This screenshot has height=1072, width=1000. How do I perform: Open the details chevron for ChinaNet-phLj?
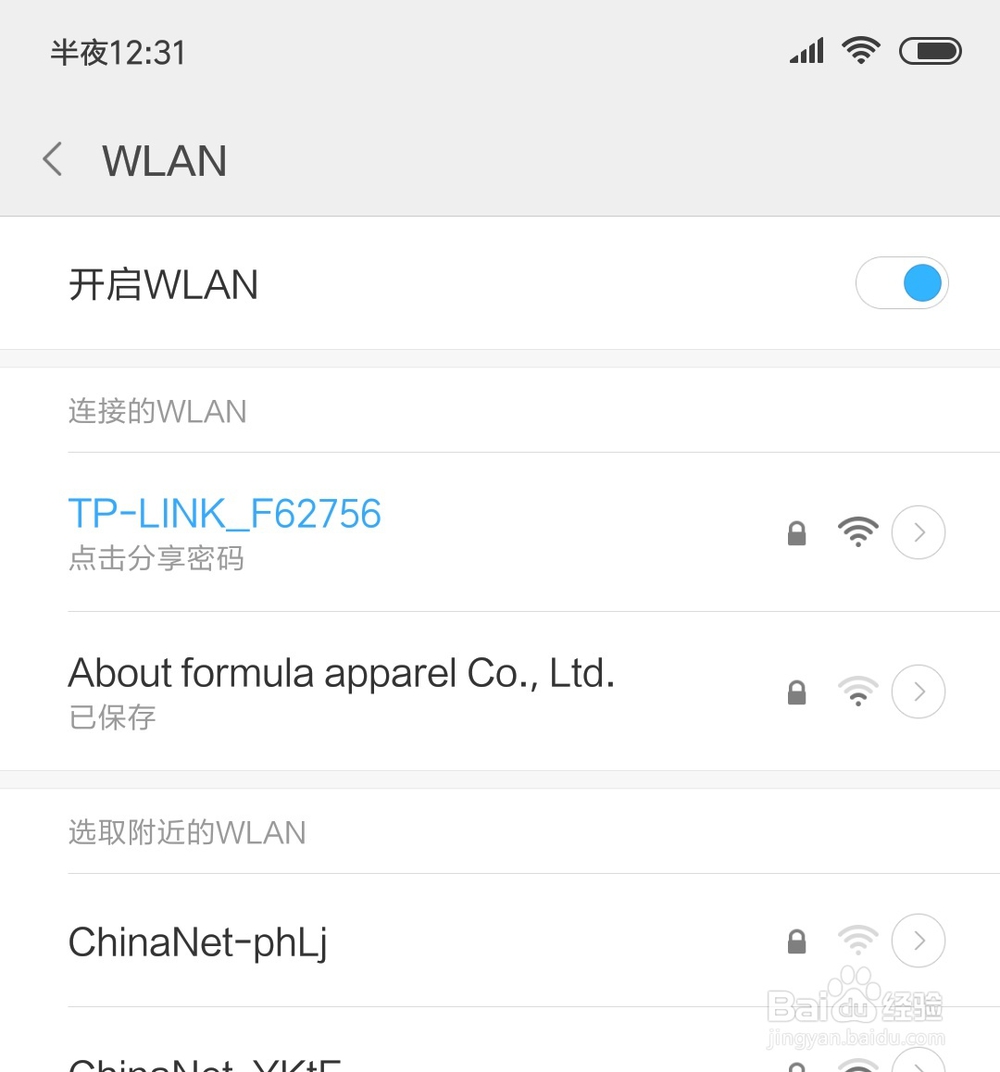[918, 941]
